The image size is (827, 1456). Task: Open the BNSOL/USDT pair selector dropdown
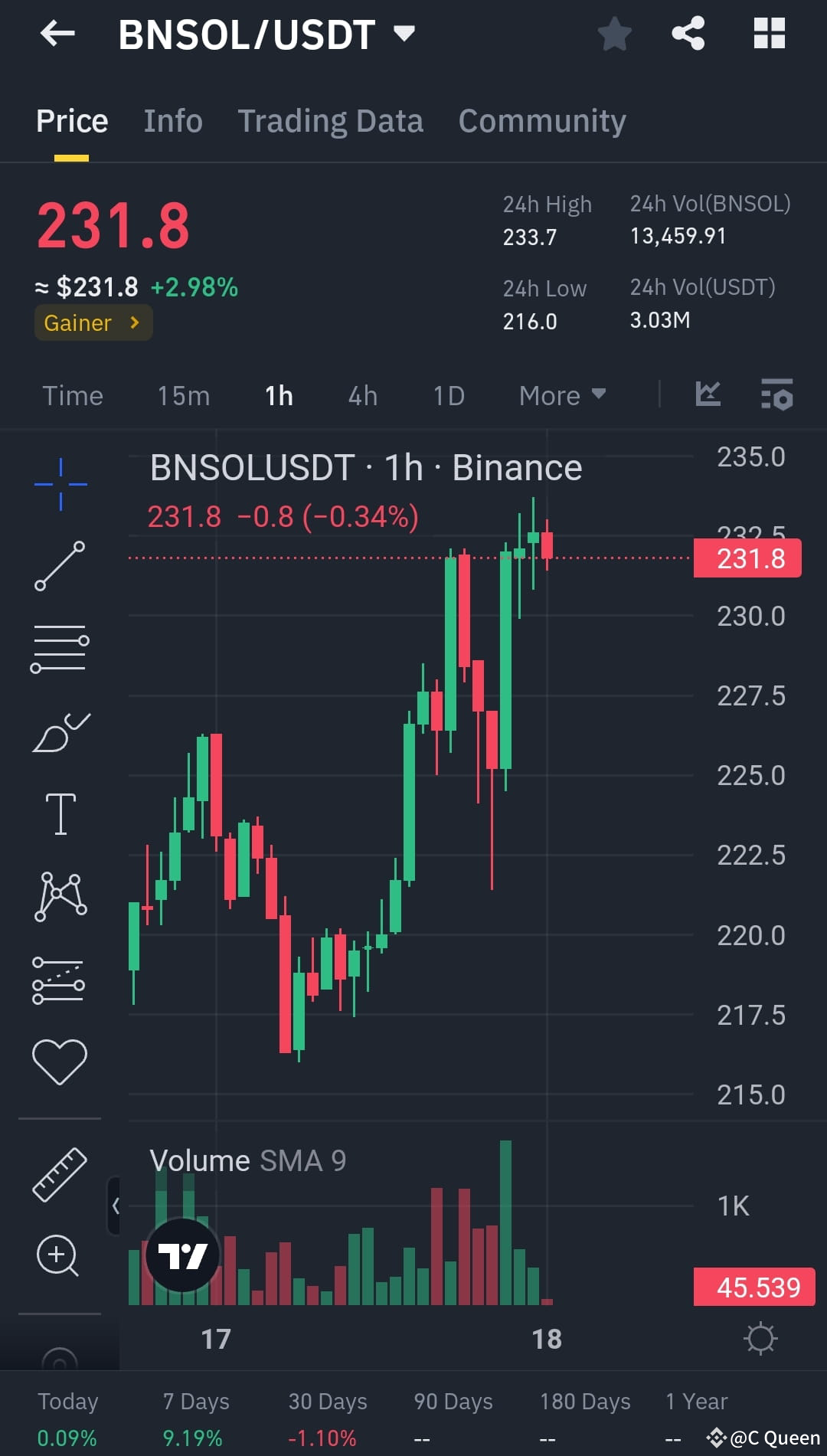pos(405,33)
